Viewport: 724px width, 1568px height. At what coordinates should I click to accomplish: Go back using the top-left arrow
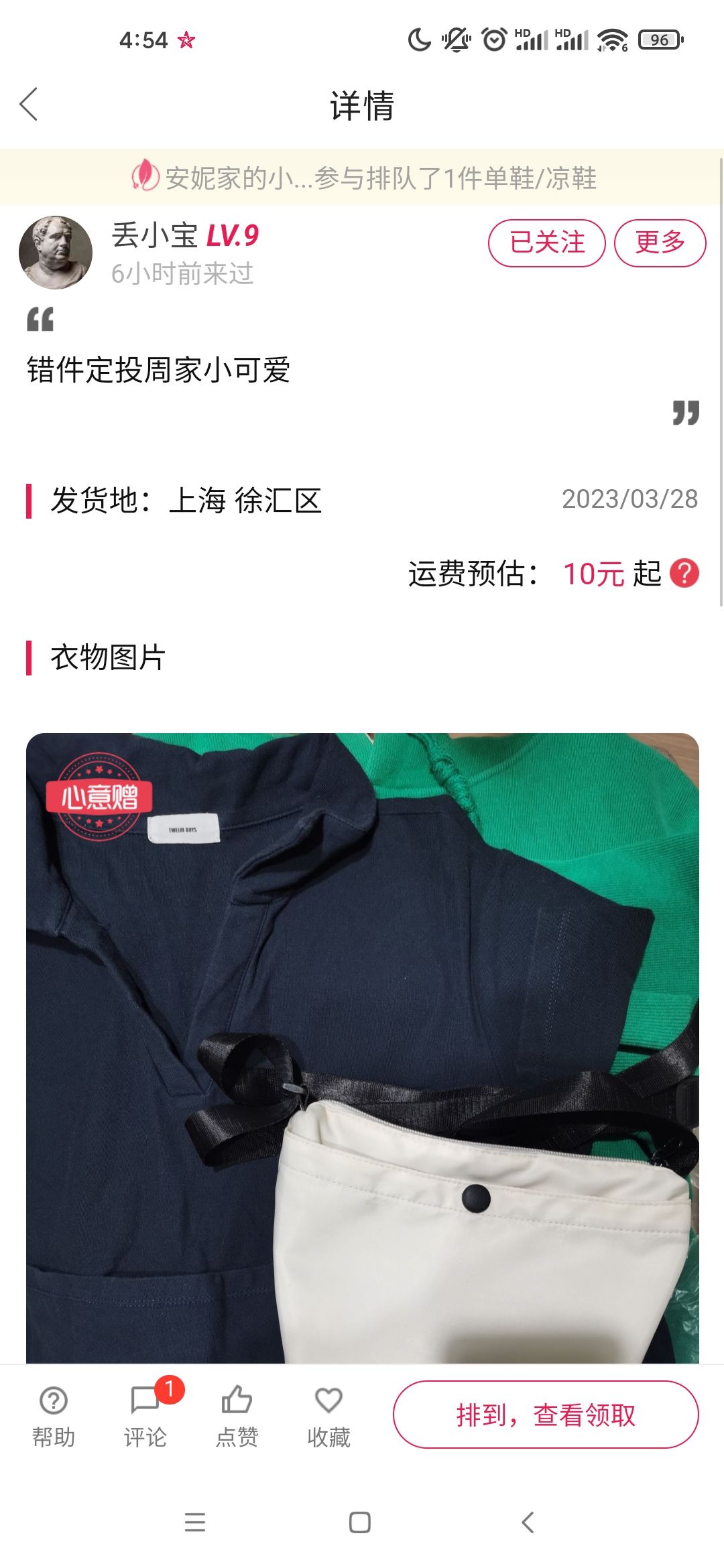click(29, 105)
